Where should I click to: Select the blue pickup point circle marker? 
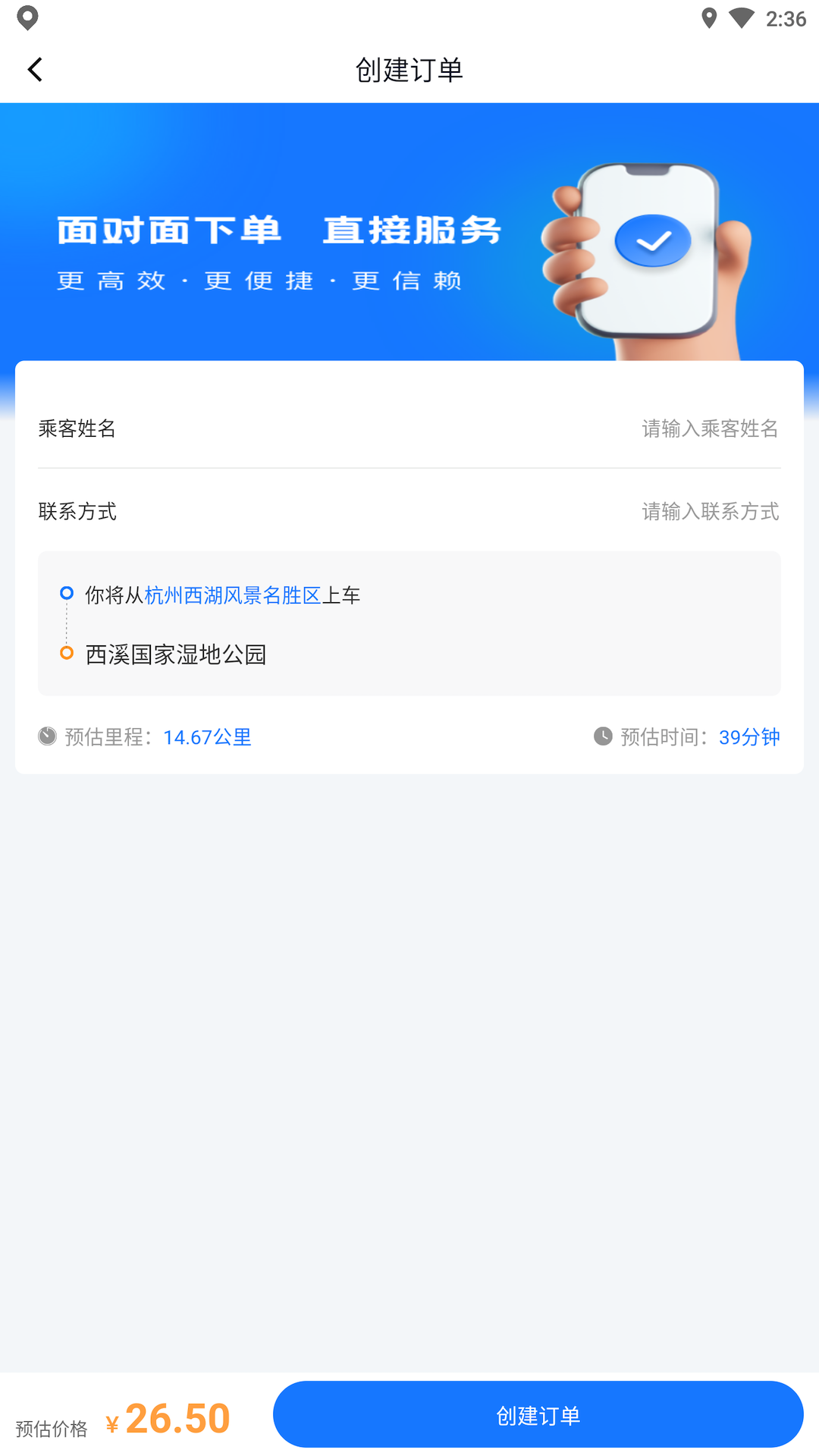[67, 592]
